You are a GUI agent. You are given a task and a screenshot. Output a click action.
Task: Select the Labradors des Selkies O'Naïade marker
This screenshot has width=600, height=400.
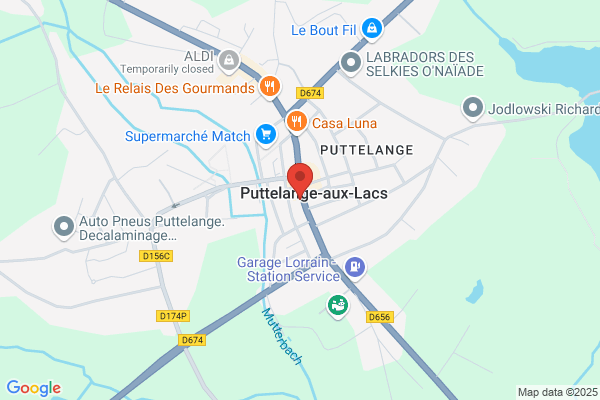(x=351, y=63)
